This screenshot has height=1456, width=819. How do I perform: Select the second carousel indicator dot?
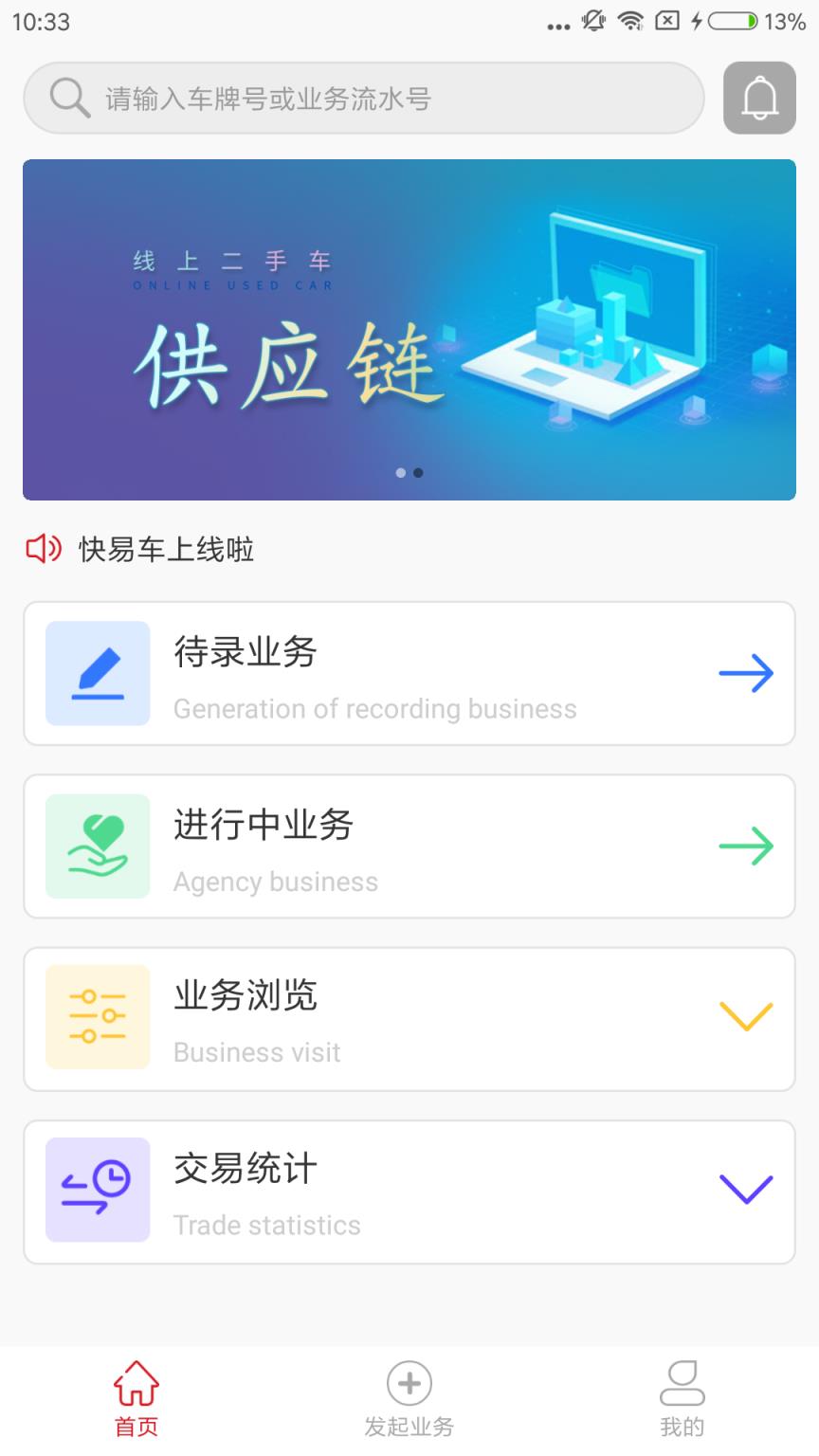(x=418, y=472)
